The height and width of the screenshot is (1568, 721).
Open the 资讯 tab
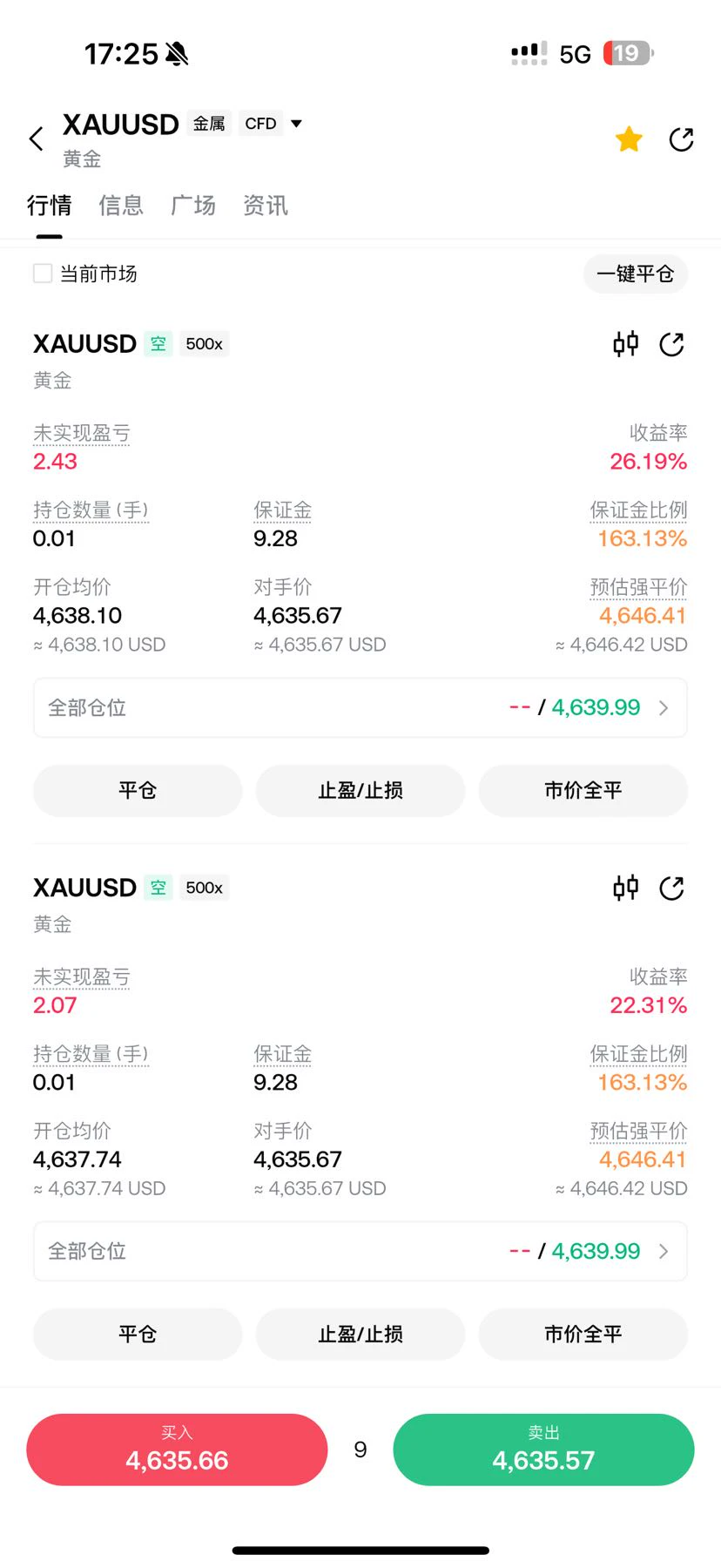[266, 206]
